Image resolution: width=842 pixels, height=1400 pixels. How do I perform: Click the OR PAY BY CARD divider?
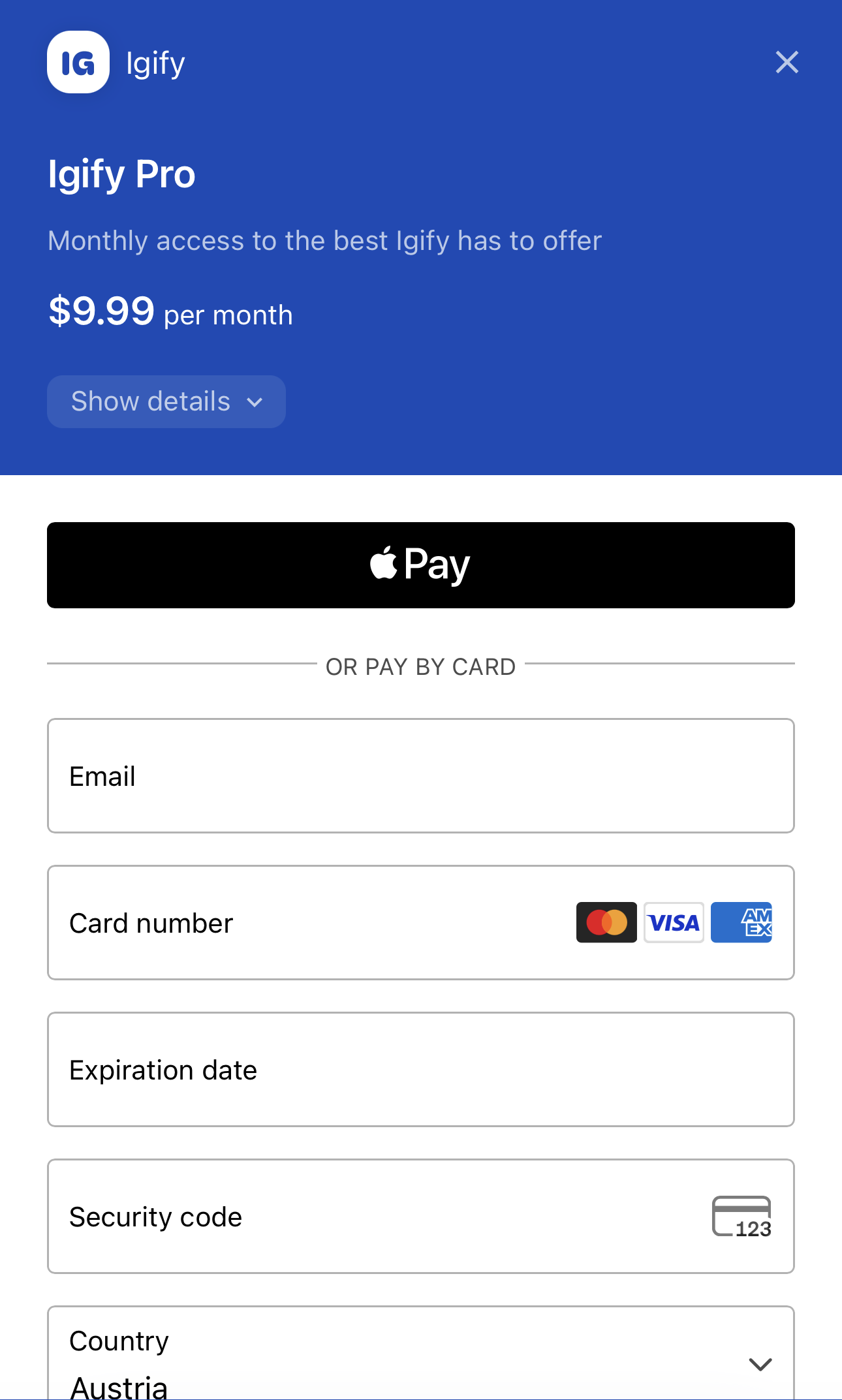(x=421, y=666)
